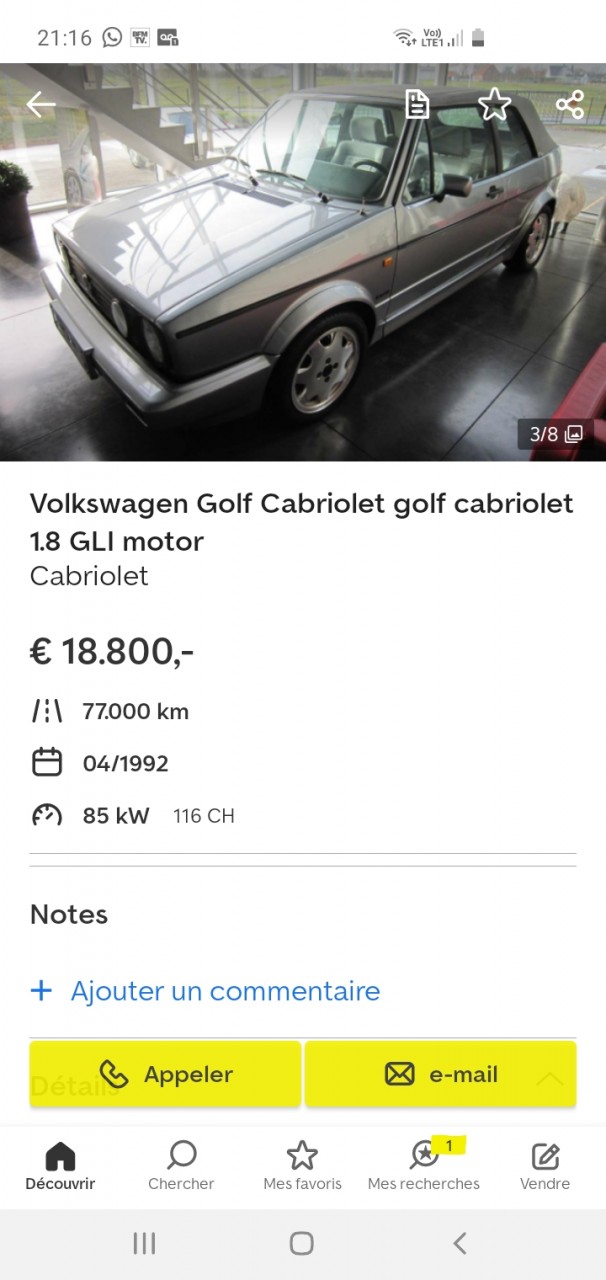Screen dimensions: 606x1280
Task: Go back using the top arrow
Action: [x=41, y=104]
